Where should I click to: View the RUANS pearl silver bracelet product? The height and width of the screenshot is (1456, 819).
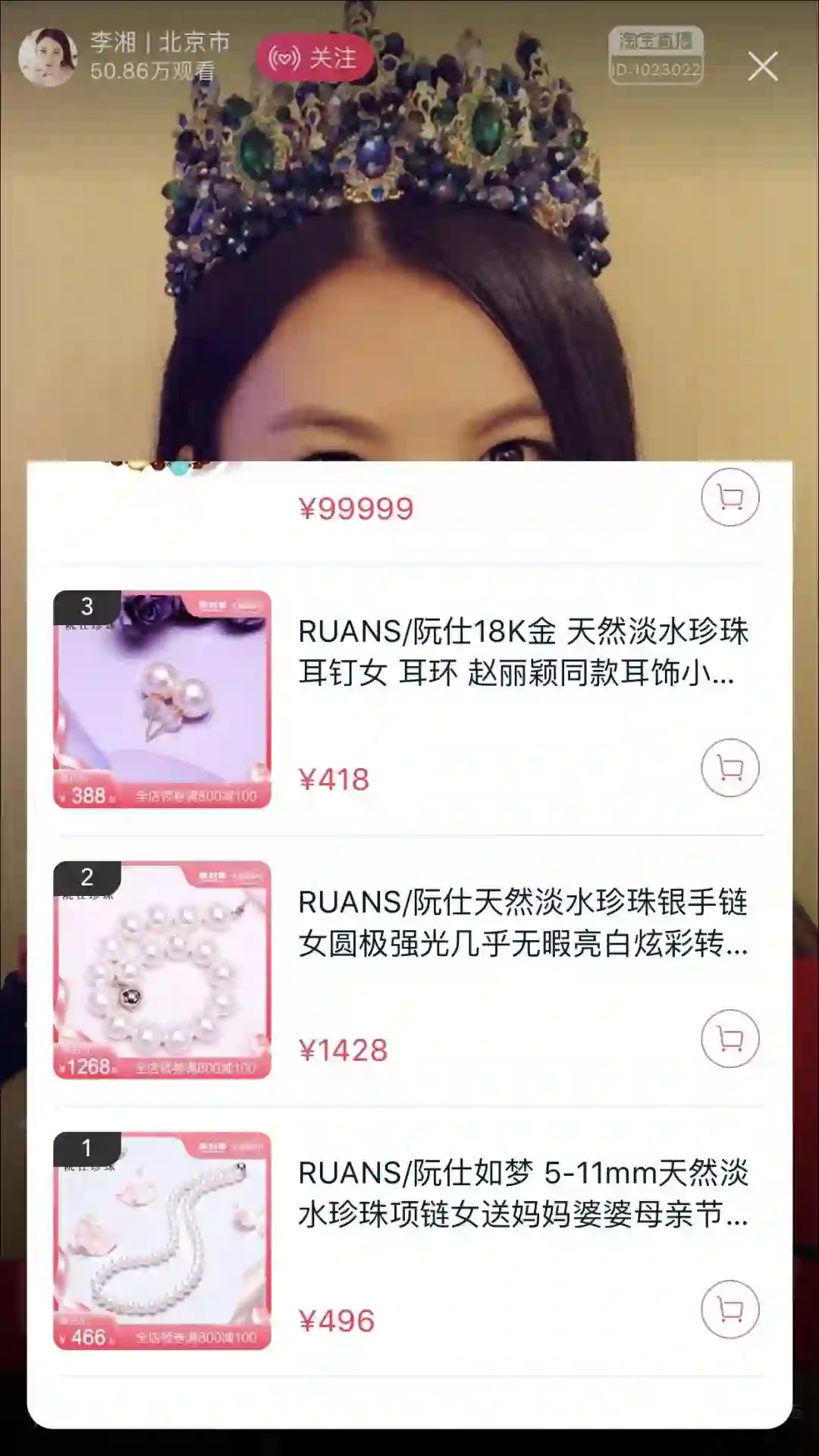point(523,923)
